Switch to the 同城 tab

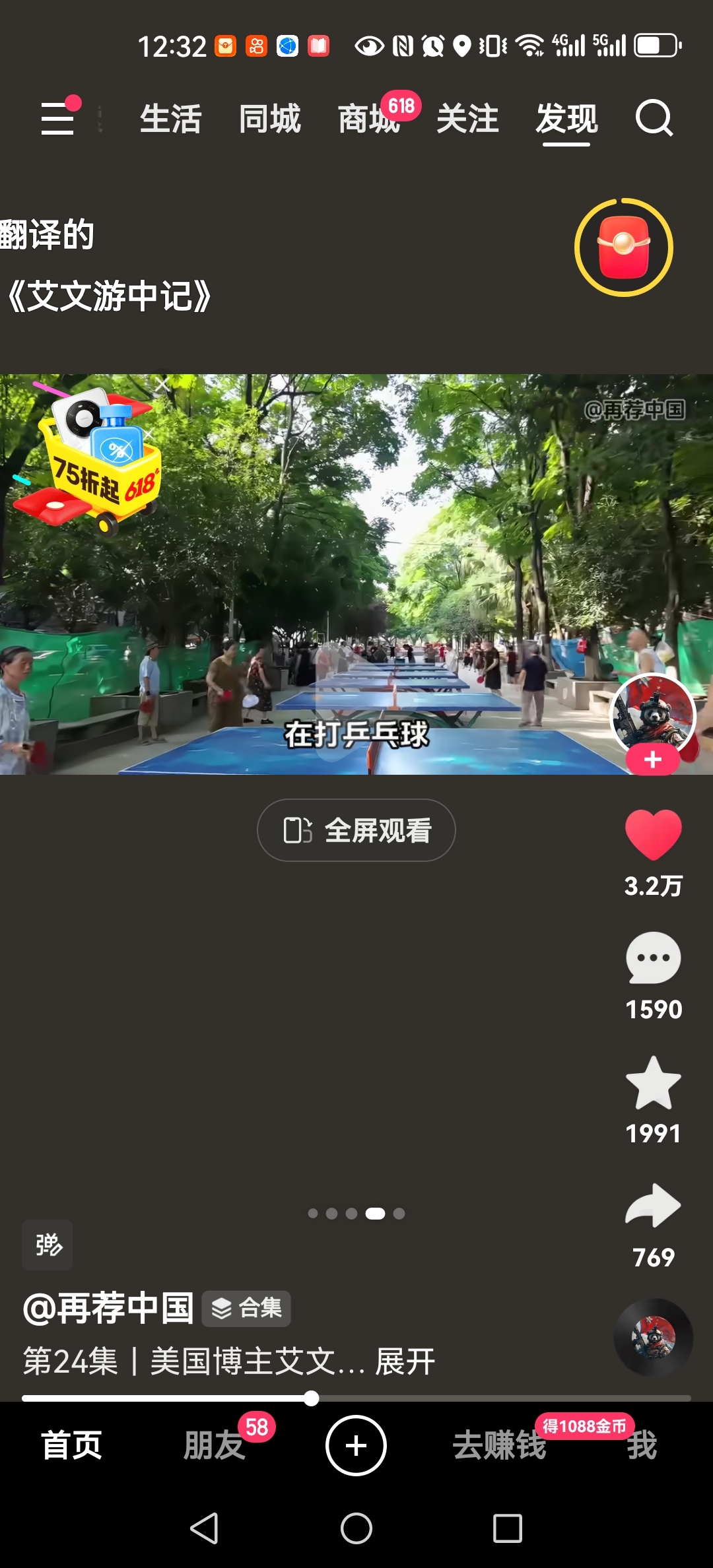(x=269, y=119)
